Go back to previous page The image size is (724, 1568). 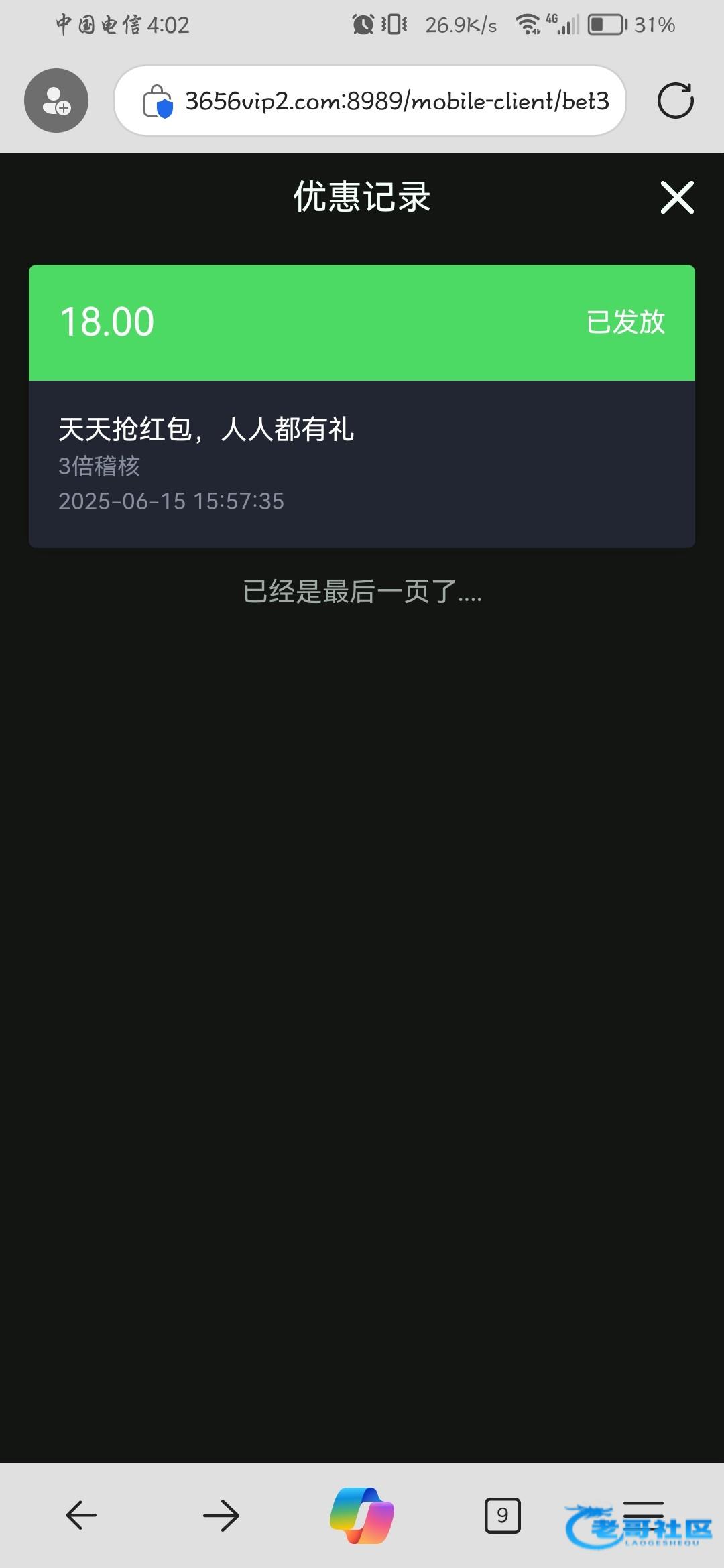(x=81, y=1515)
